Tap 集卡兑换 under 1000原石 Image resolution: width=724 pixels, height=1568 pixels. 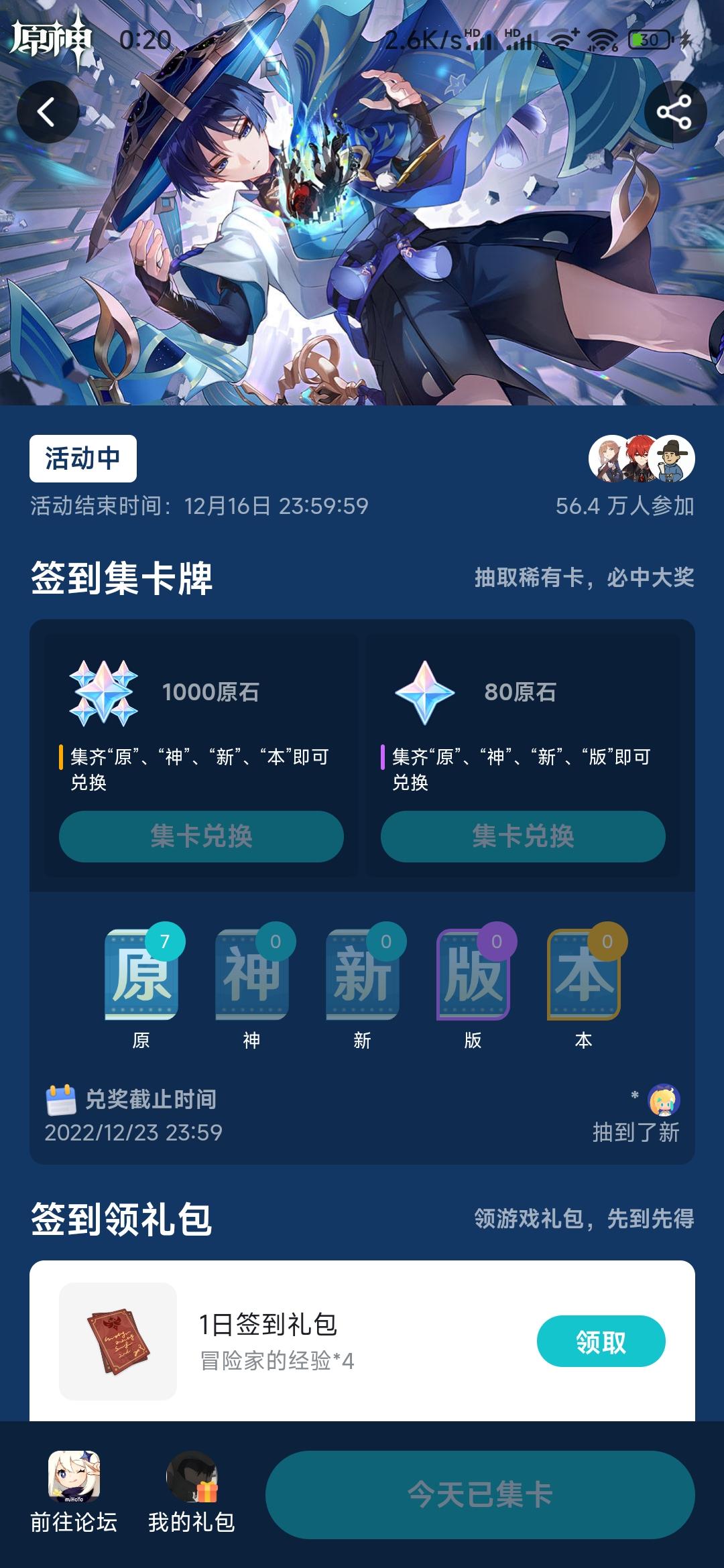point(201,836)
